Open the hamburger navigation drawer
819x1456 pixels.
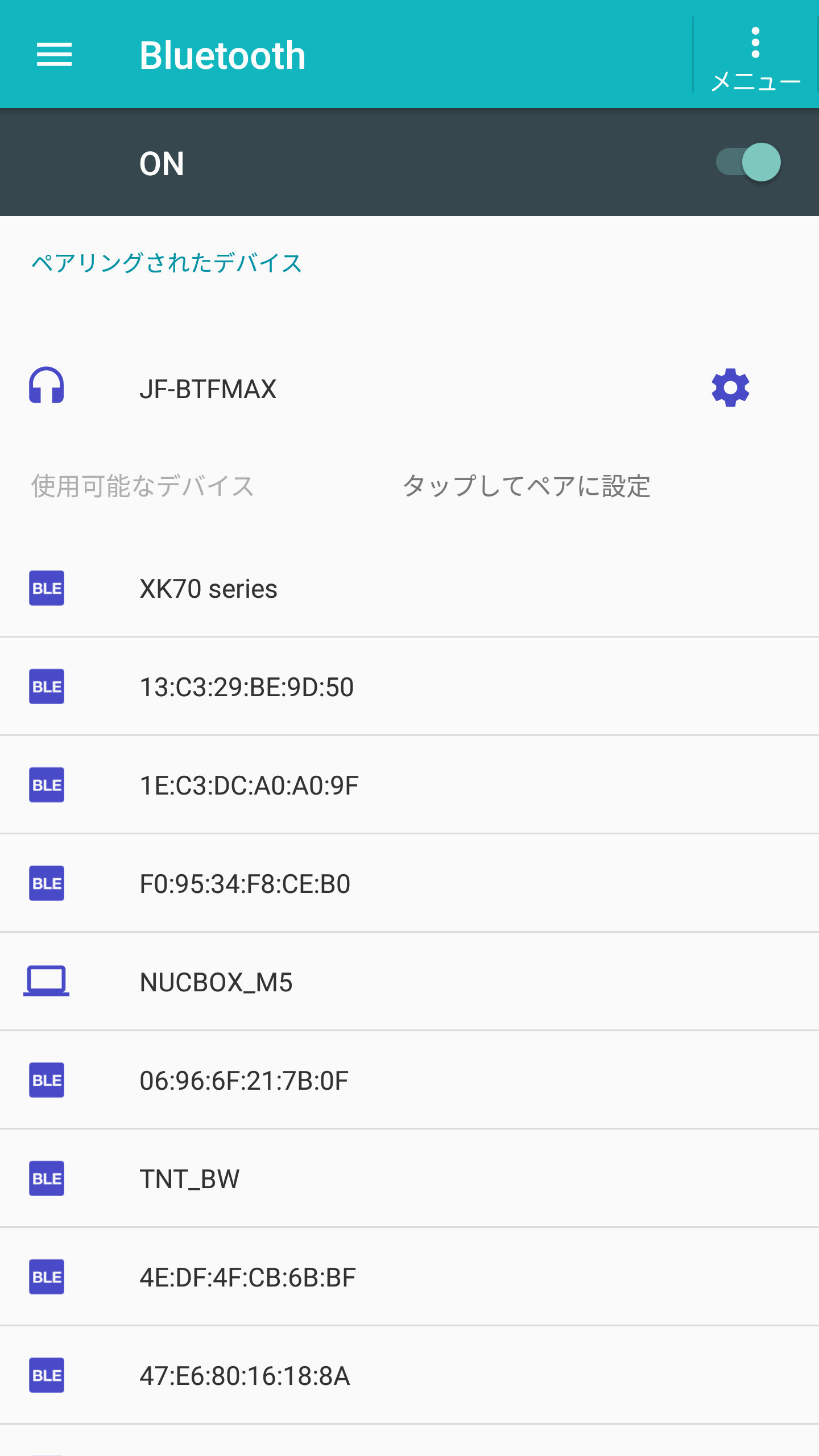click(x=54, y=55)
